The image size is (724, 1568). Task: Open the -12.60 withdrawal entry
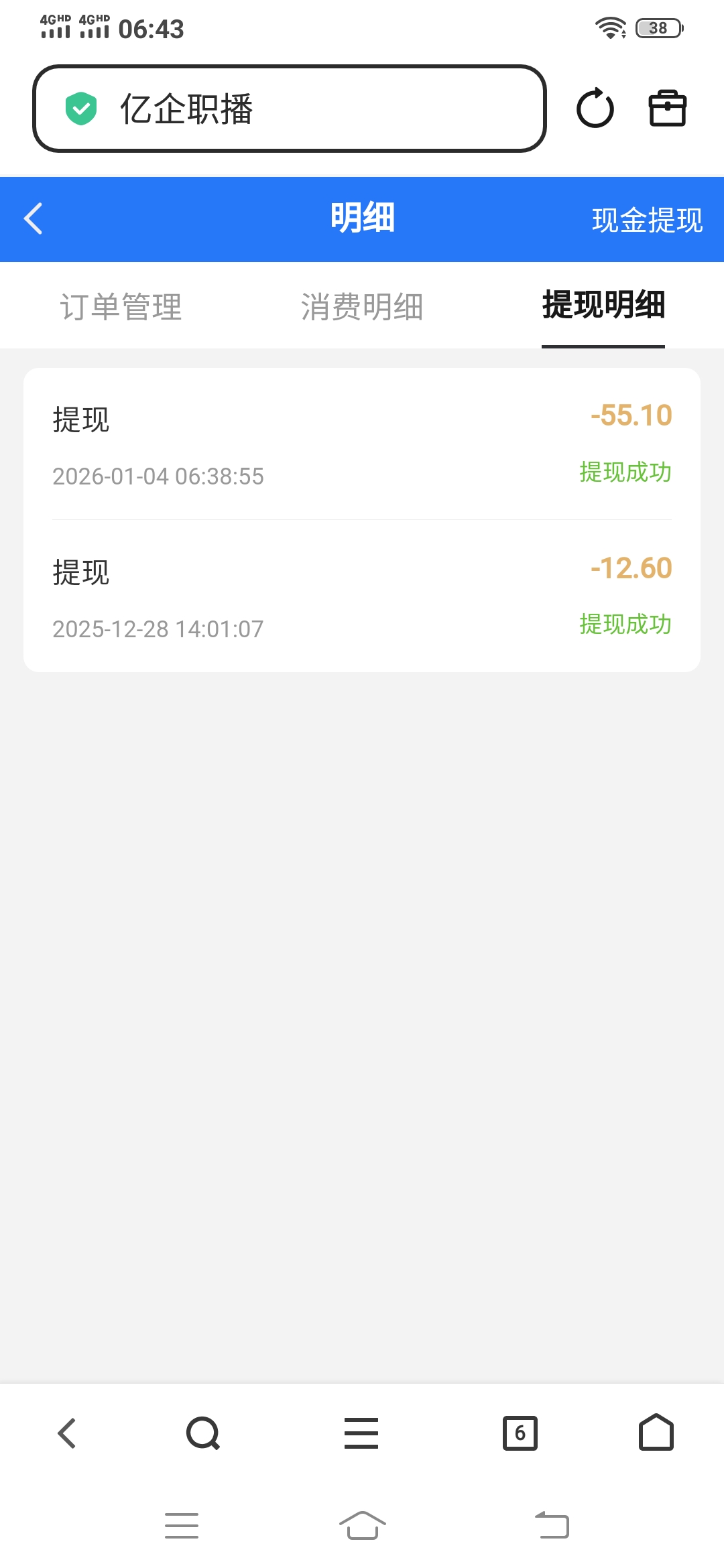[x=362, y=596]
